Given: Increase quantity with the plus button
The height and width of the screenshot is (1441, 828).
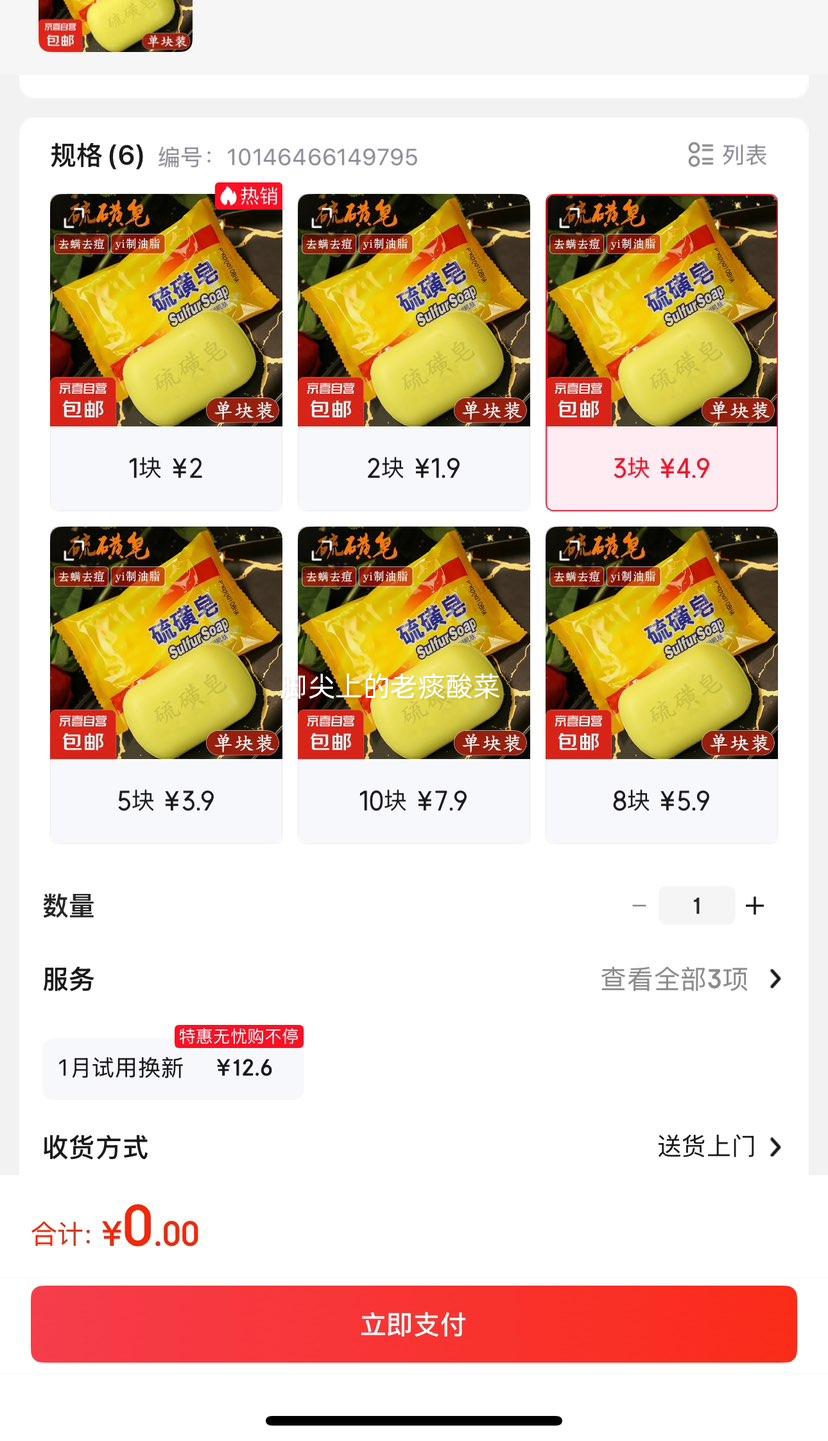Looking at the screenshot, I should pyautogui.click(x=755, y=906).
